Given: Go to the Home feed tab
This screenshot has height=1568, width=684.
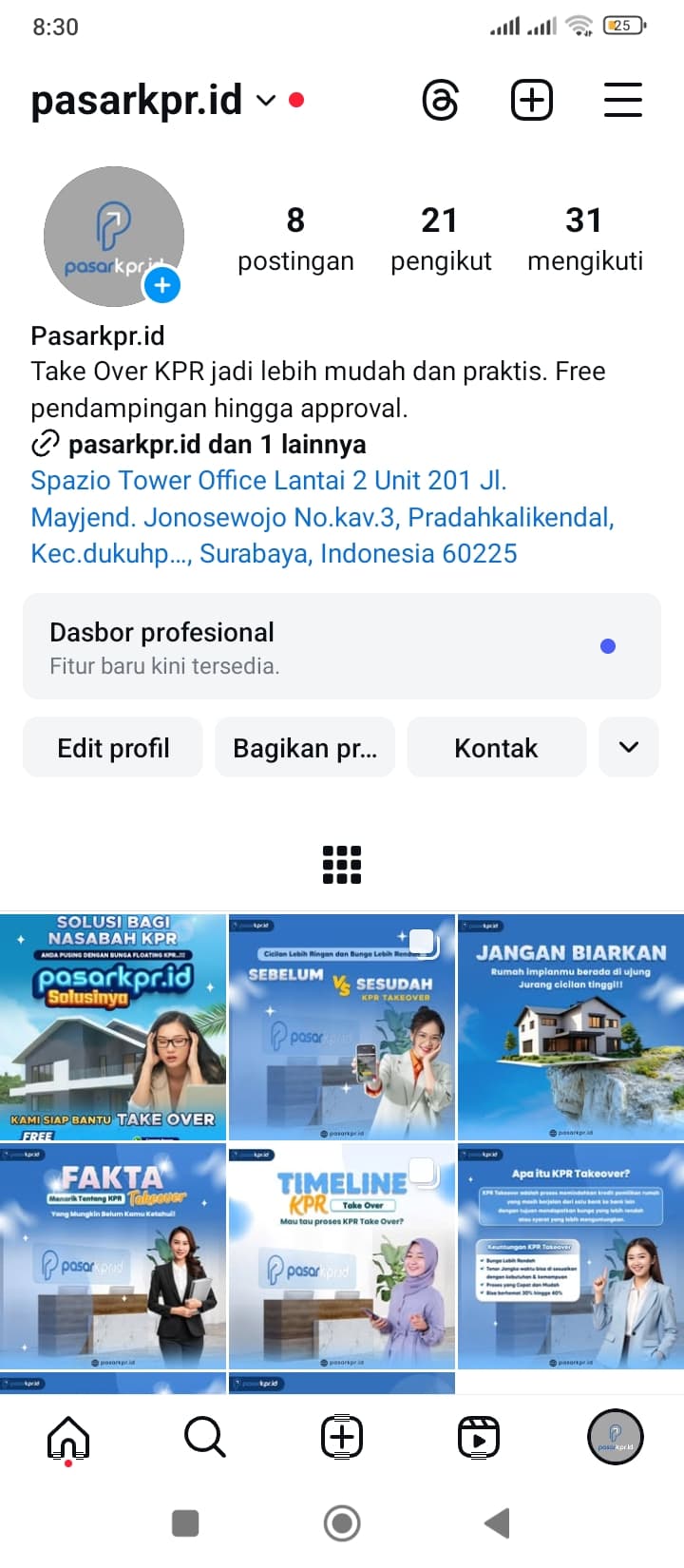Looking at the screenshot, I should point(68,1437).
